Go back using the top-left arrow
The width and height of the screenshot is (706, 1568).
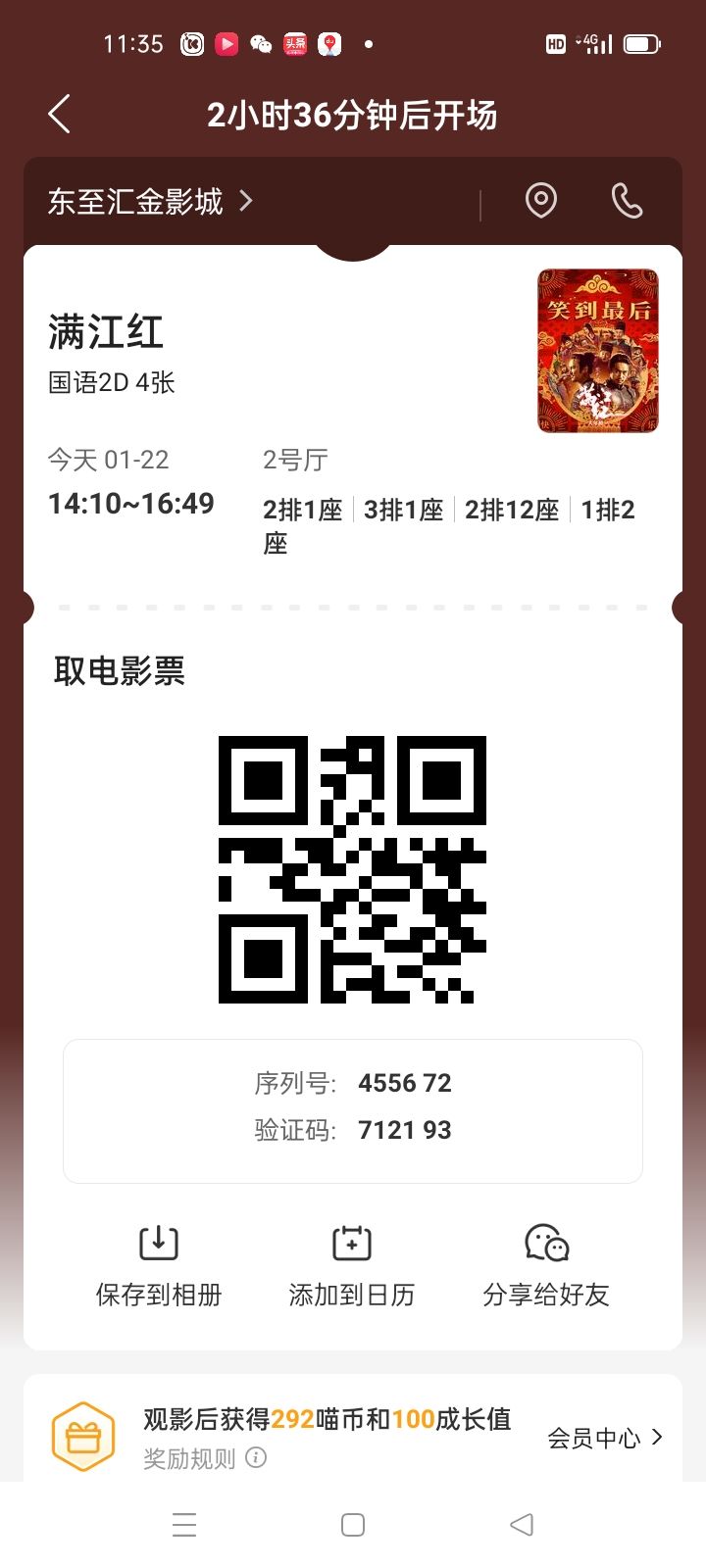point(60,115)
